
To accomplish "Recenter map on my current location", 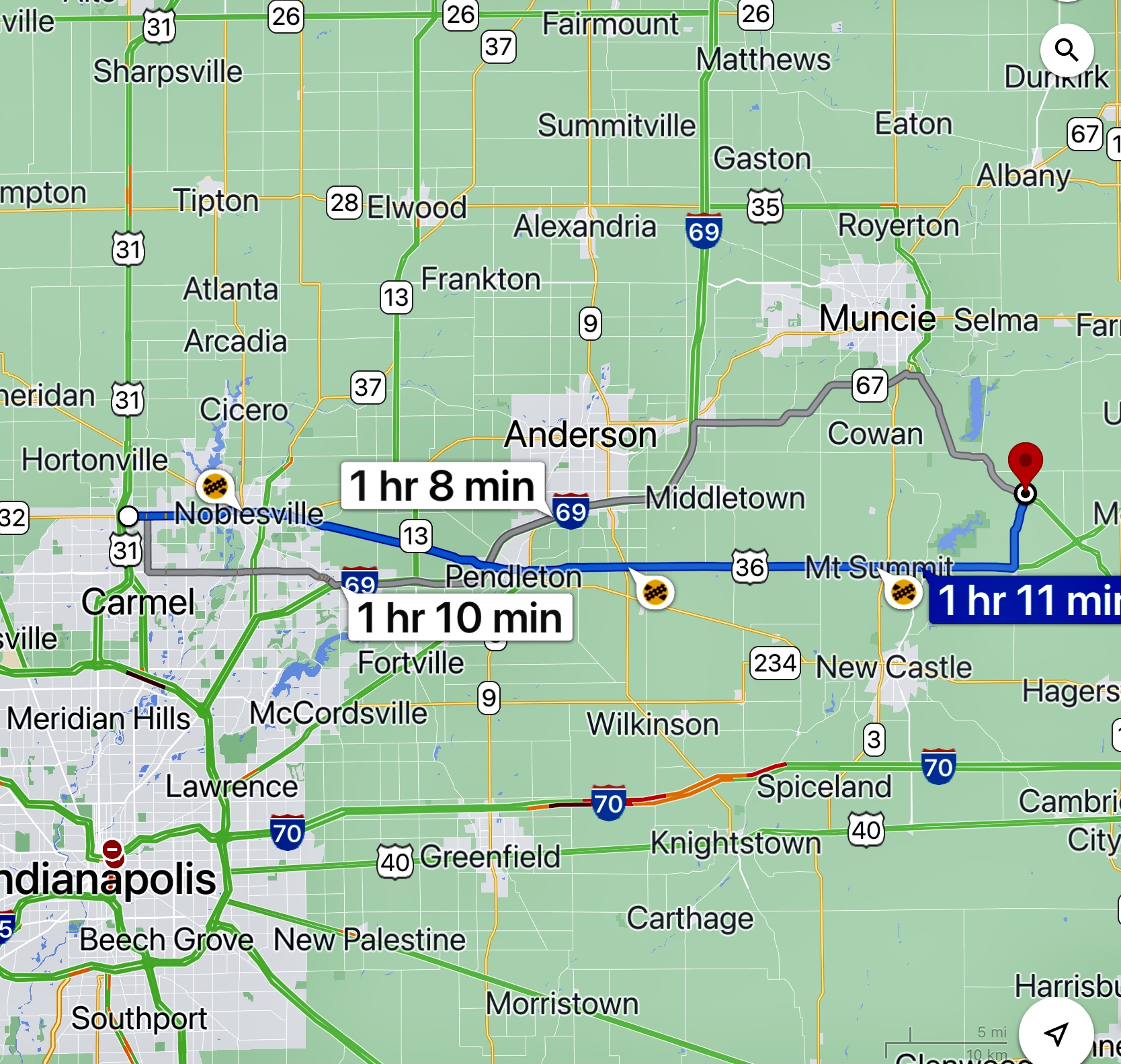I will click(x=1056, y=1033).
